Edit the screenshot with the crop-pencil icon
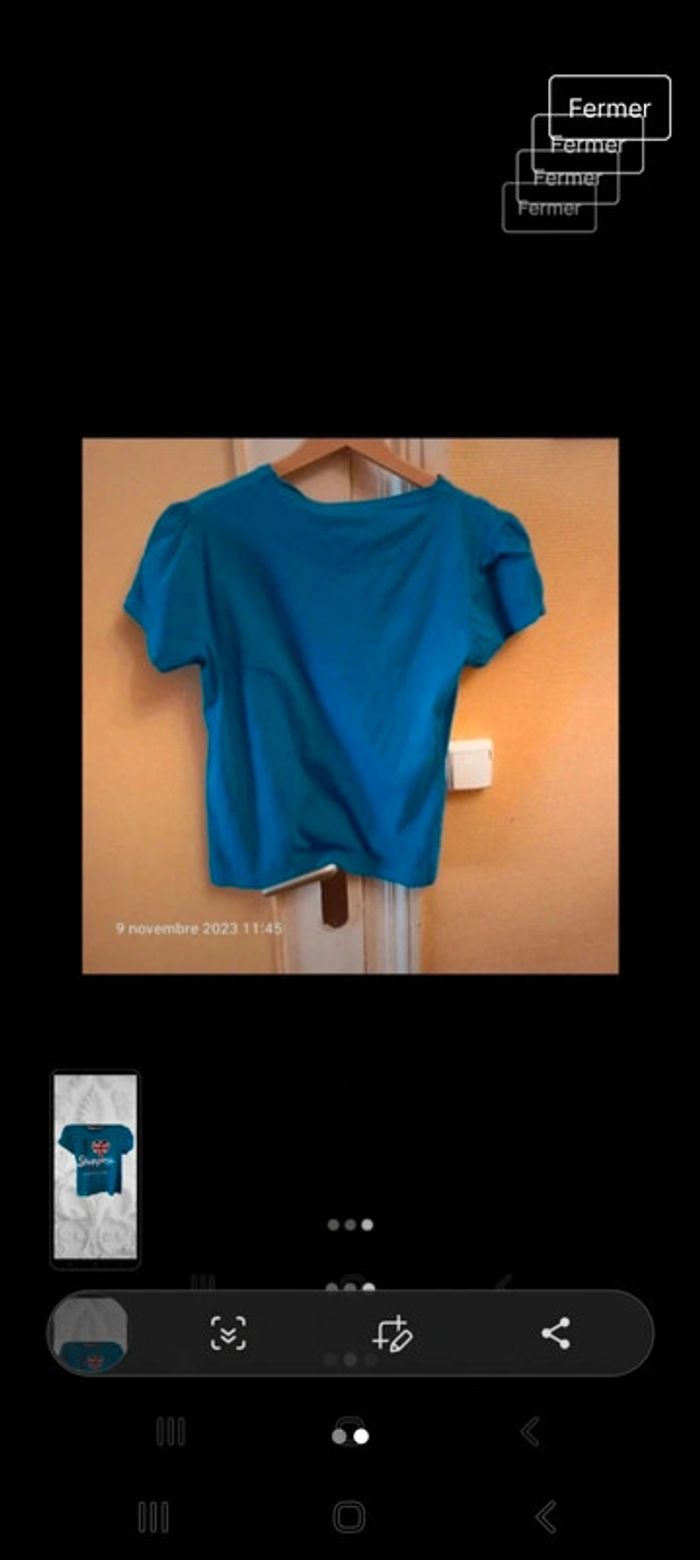This screenshot has height=1560, width=700. click(392, 1333)
